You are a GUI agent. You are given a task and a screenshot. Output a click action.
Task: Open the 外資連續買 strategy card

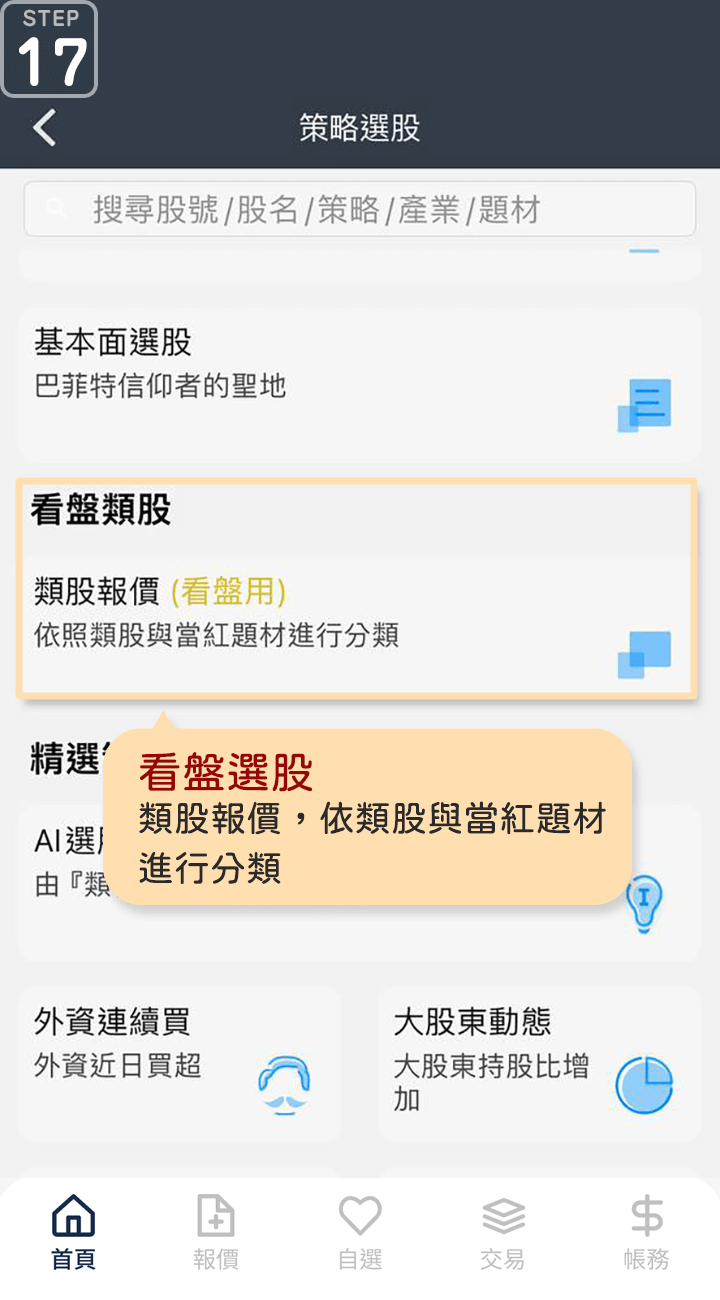(179, 1064)
